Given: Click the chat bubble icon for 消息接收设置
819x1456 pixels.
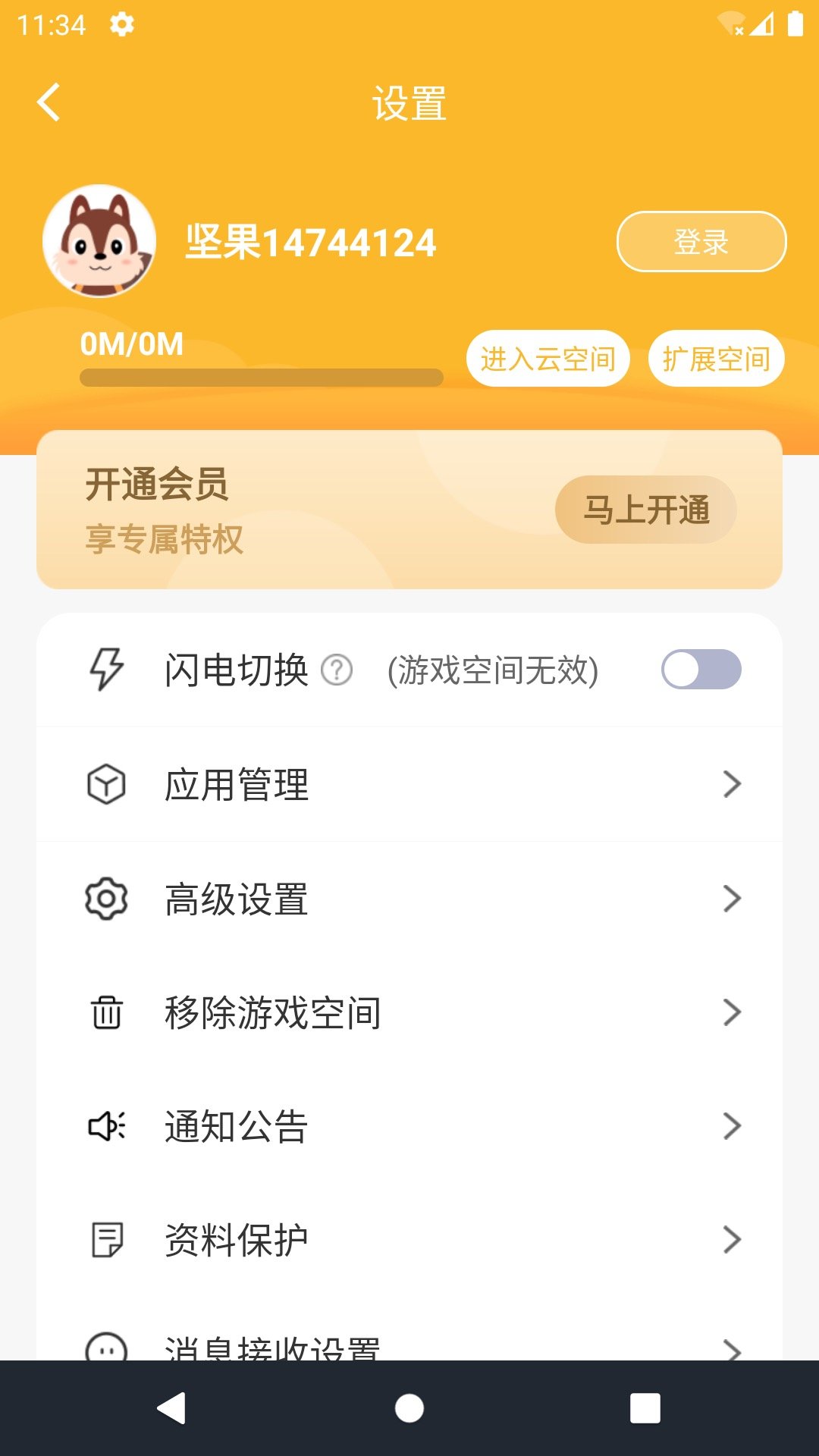Looking at the screenshot, I should [x=106, y=1348].
